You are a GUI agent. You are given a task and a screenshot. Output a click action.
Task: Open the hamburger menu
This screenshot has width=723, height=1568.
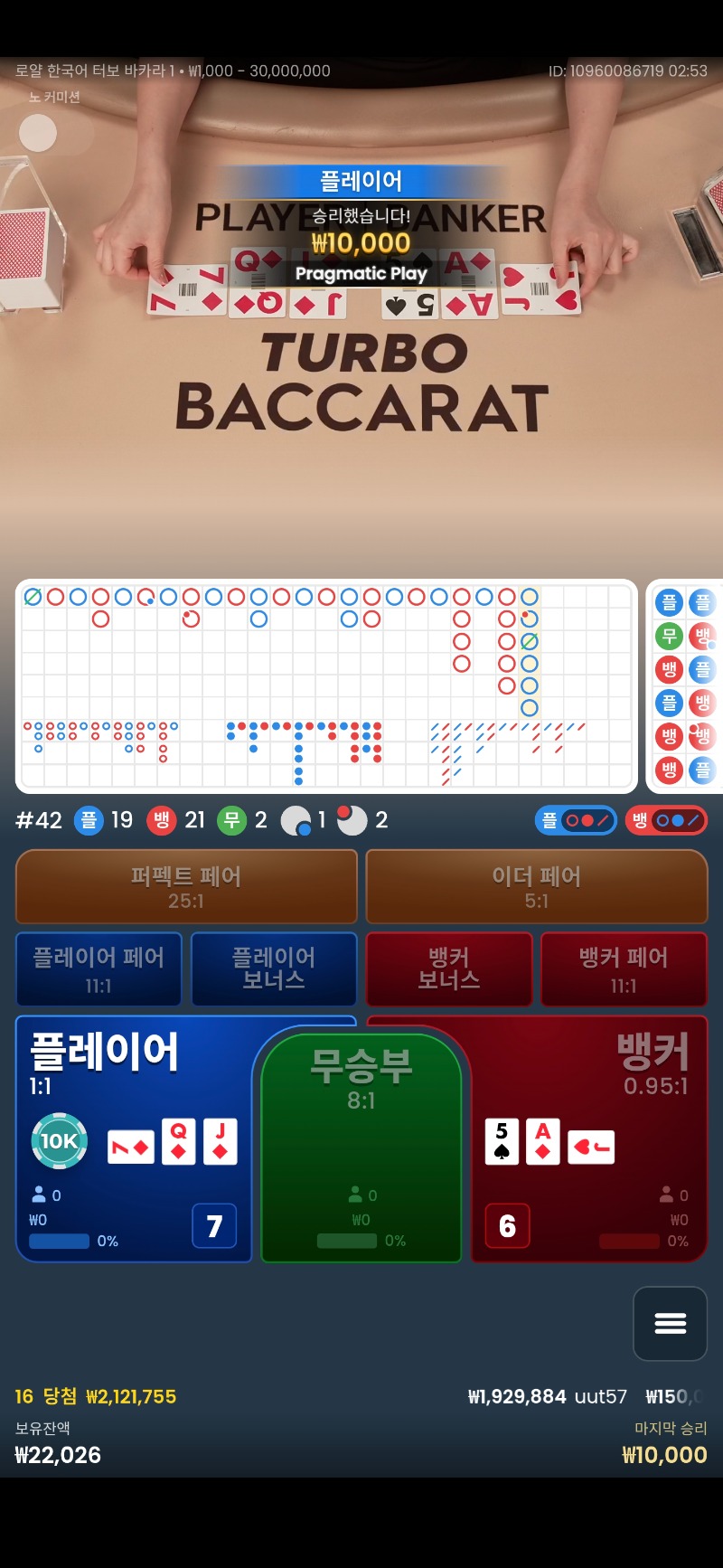670,1324
